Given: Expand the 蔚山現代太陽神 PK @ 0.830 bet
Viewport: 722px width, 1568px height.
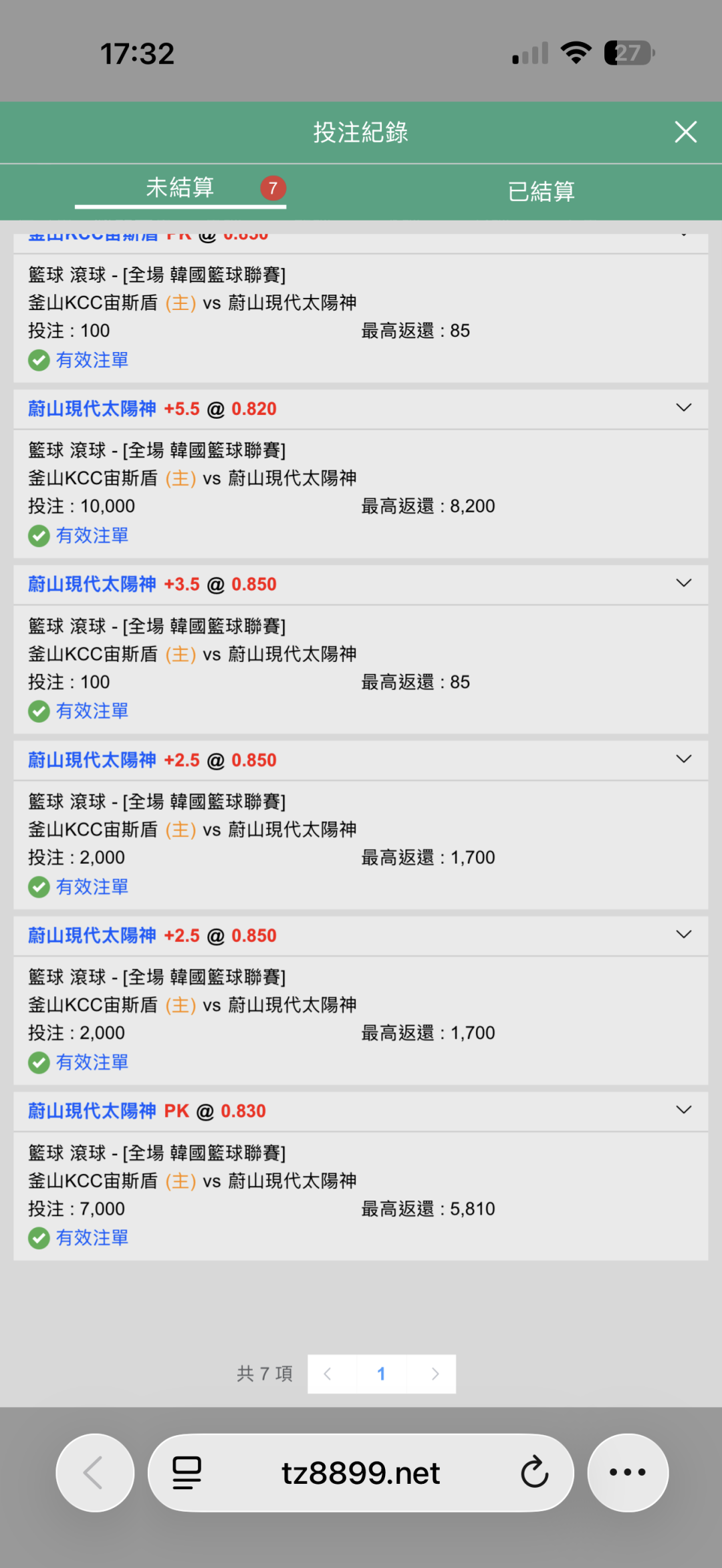Looking at the screenshot, I should point(683,1110).
